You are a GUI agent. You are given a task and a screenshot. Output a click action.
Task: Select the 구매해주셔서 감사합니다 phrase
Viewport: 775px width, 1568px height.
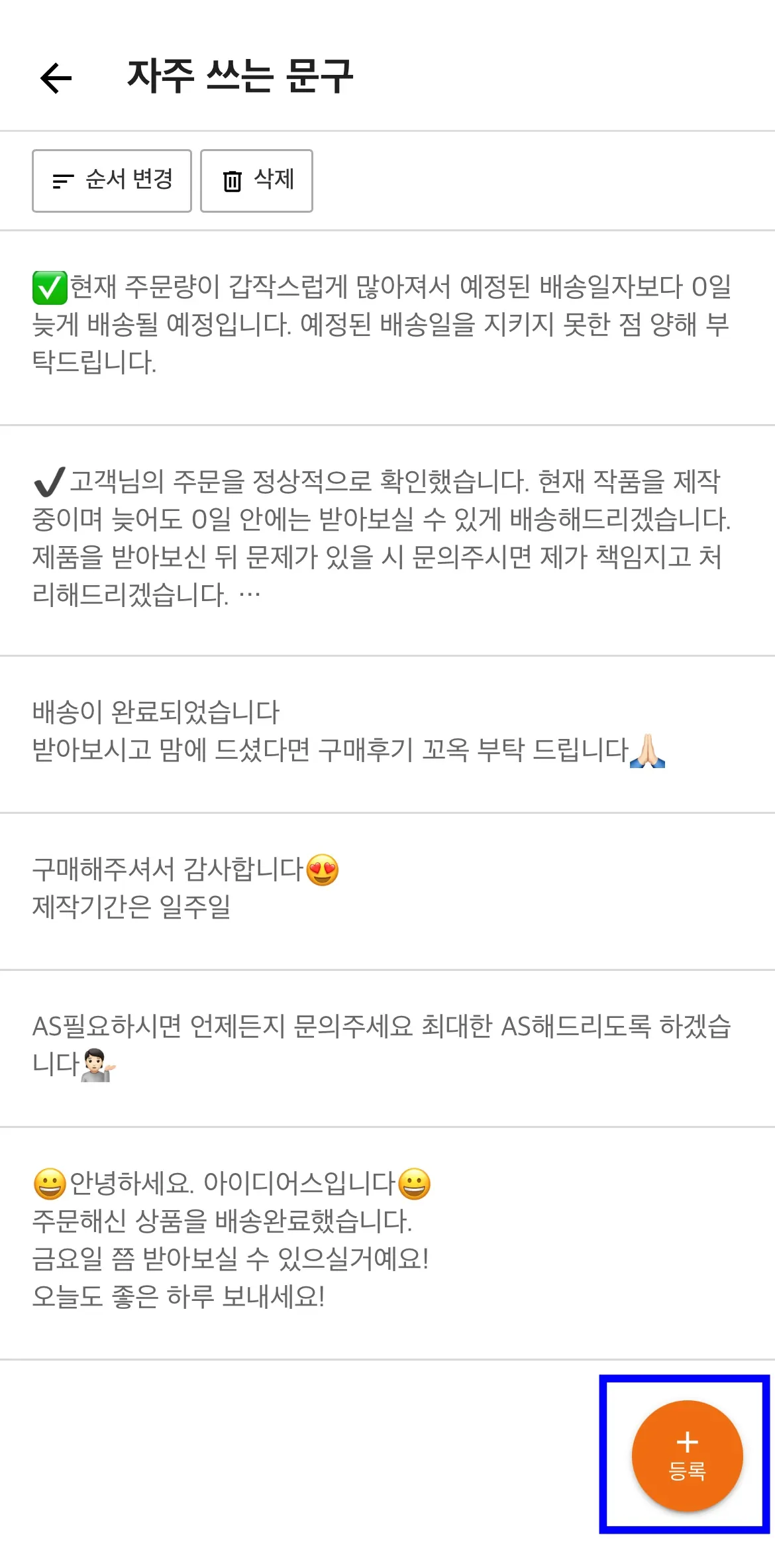185,888
